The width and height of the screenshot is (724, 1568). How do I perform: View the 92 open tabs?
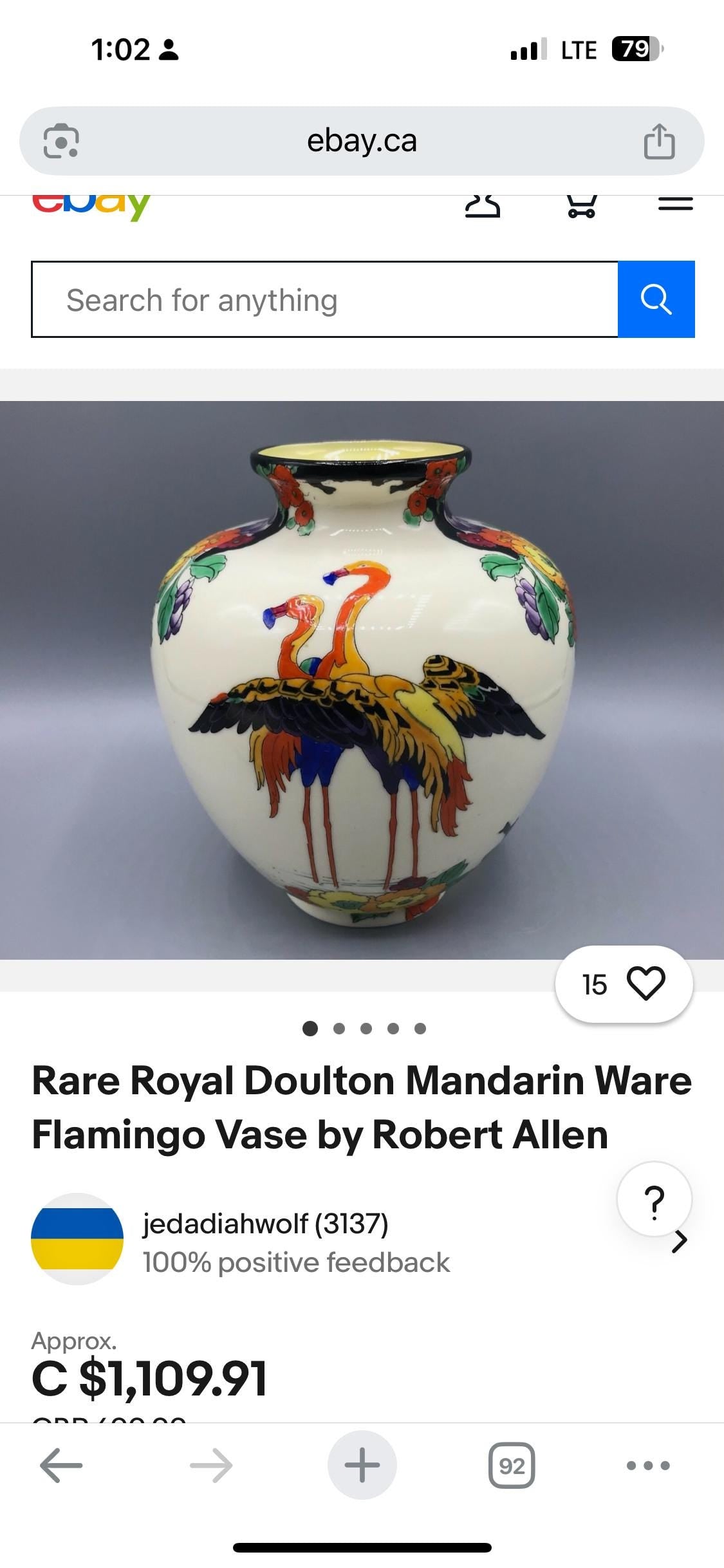point(512,1465)
